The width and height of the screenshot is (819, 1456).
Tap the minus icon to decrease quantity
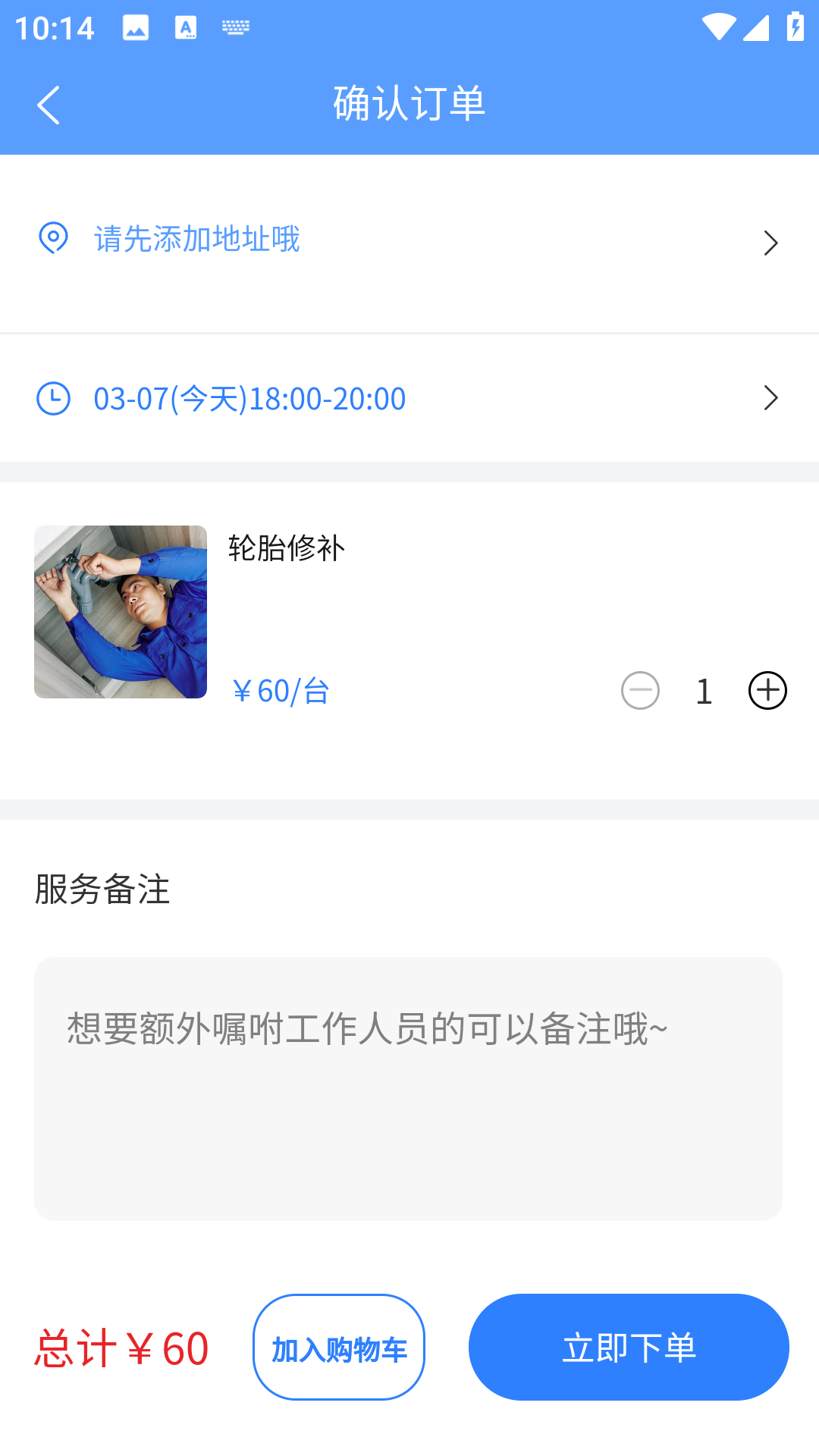(641, 690)
